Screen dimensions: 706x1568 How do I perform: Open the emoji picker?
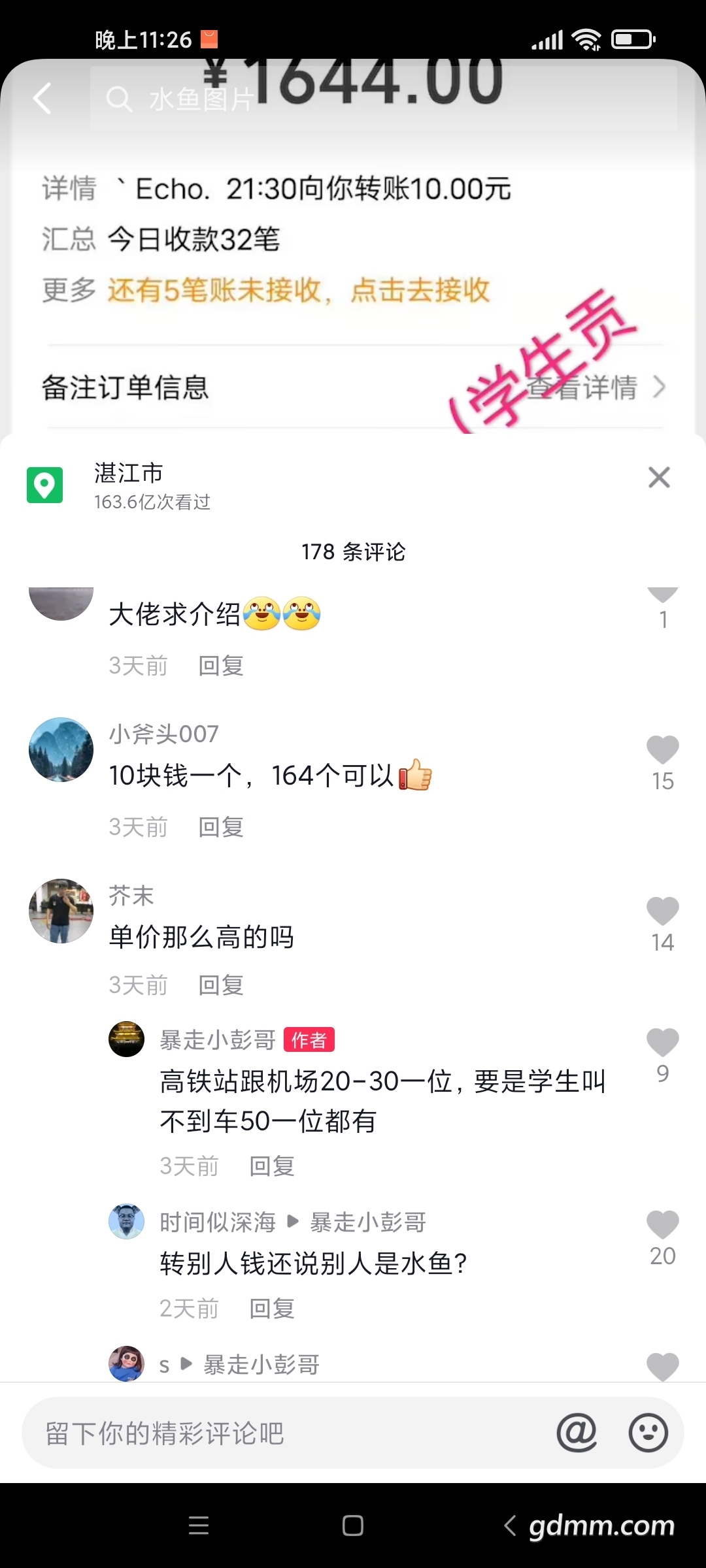tap(648, 1433)
